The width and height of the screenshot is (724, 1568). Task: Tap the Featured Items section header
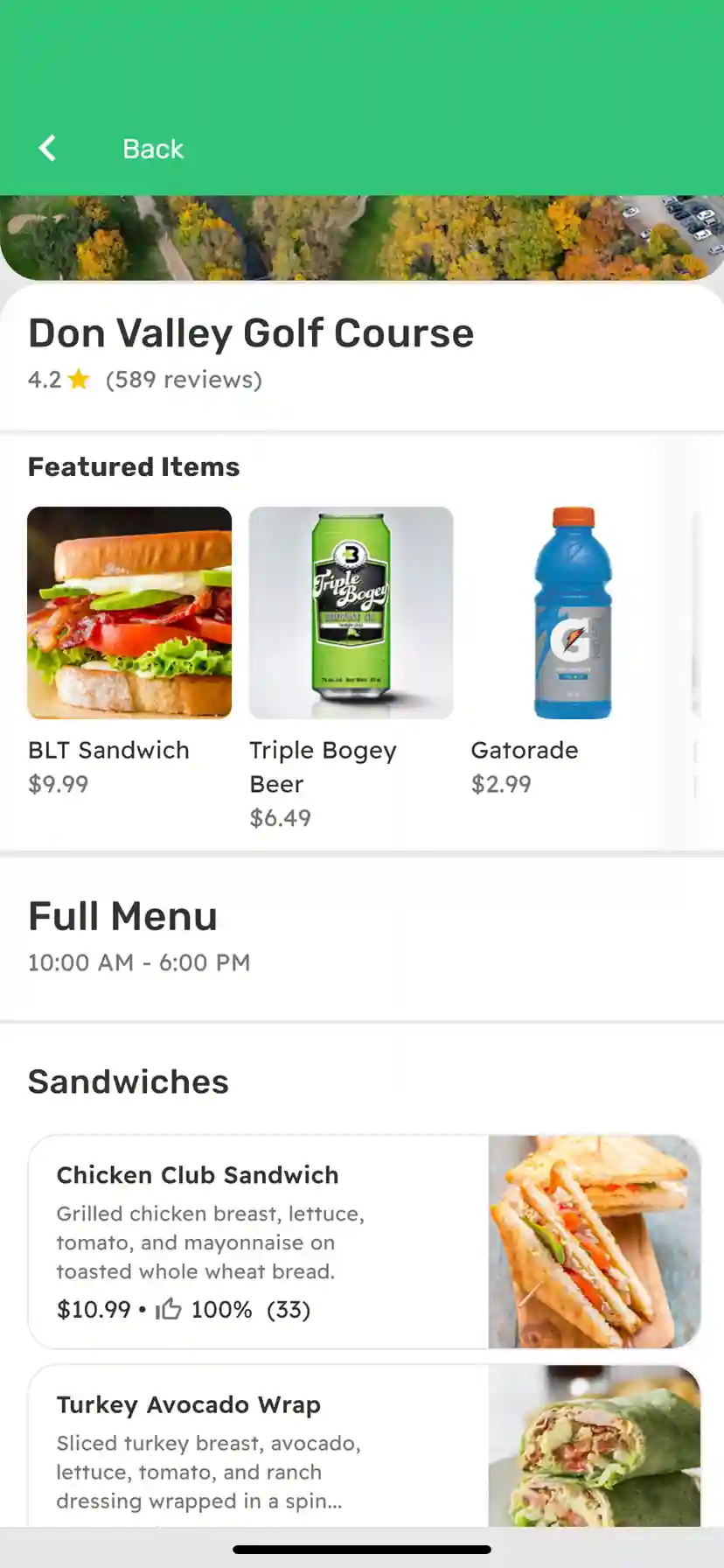point(134,466)
